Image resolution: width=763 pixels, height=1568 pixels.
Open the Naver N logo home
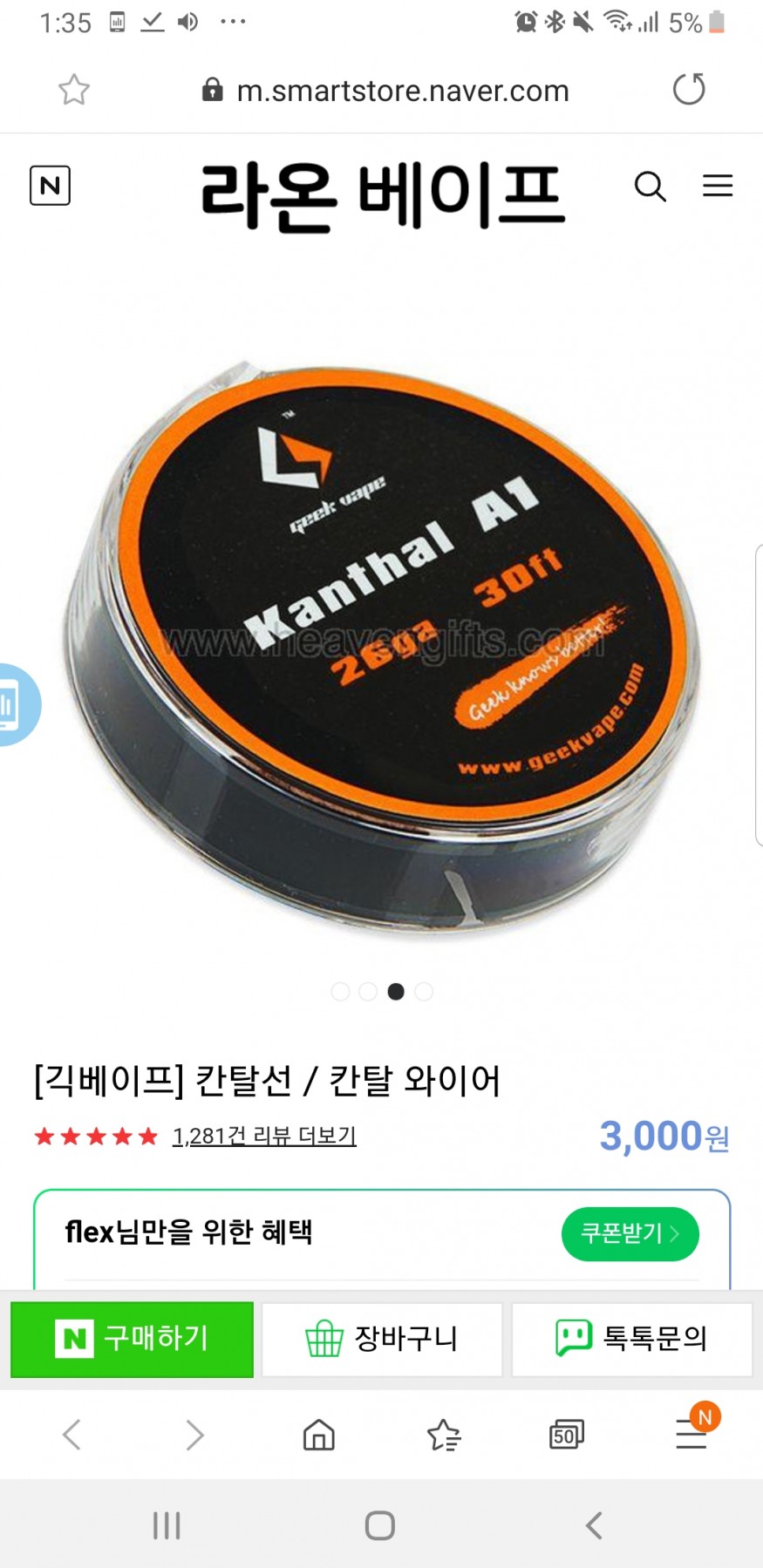(x=50, y=186)
